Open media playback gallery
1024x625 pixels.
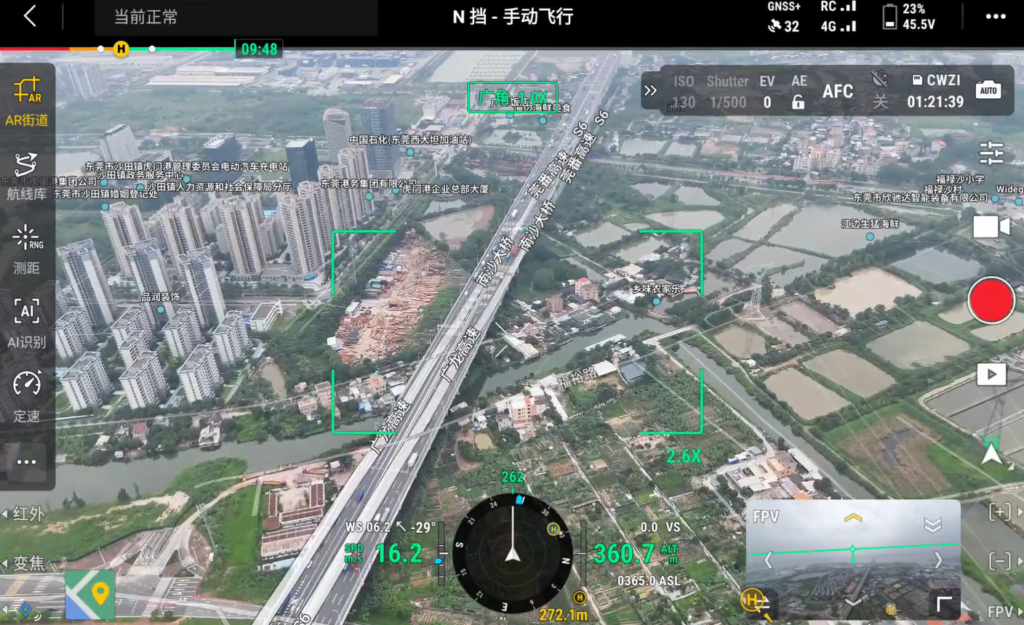coord(991,374)
